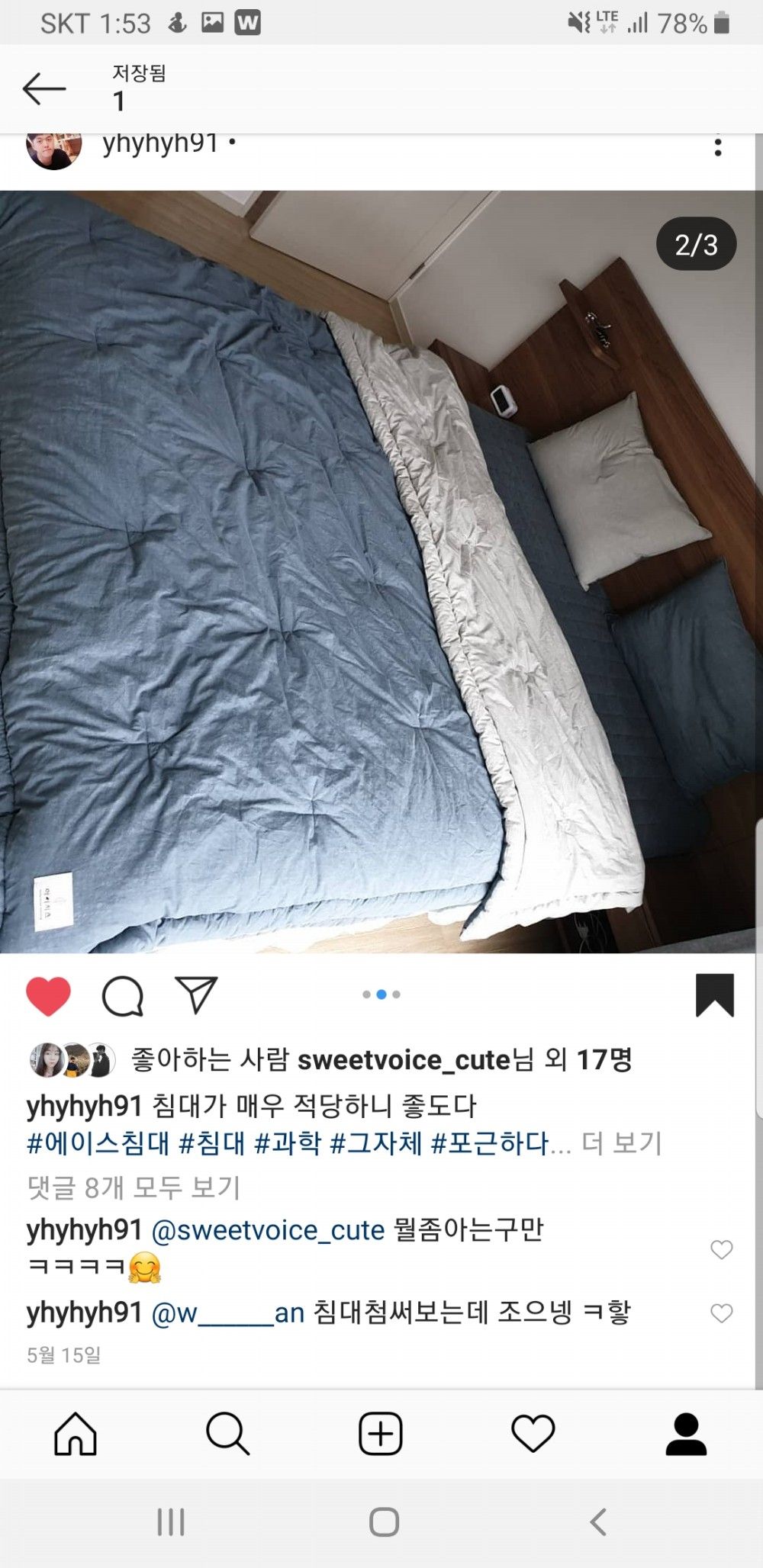The width and height of the screenshot is (763, 1568).
Task: Switch to the Search tab
Action: click(x=227, y=1435)
